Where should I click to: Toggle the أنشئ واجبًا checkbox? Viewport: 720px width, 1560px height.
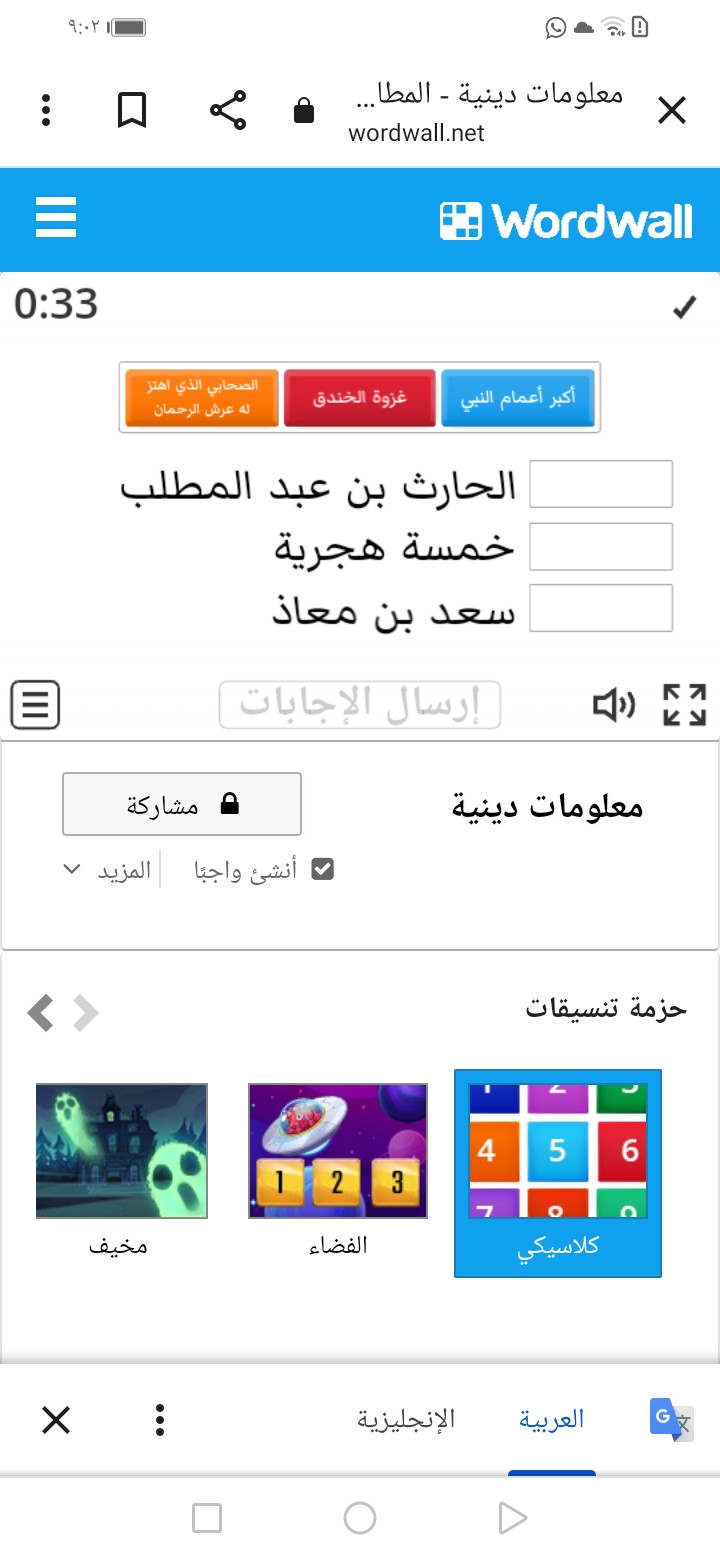tap(322, 870)
